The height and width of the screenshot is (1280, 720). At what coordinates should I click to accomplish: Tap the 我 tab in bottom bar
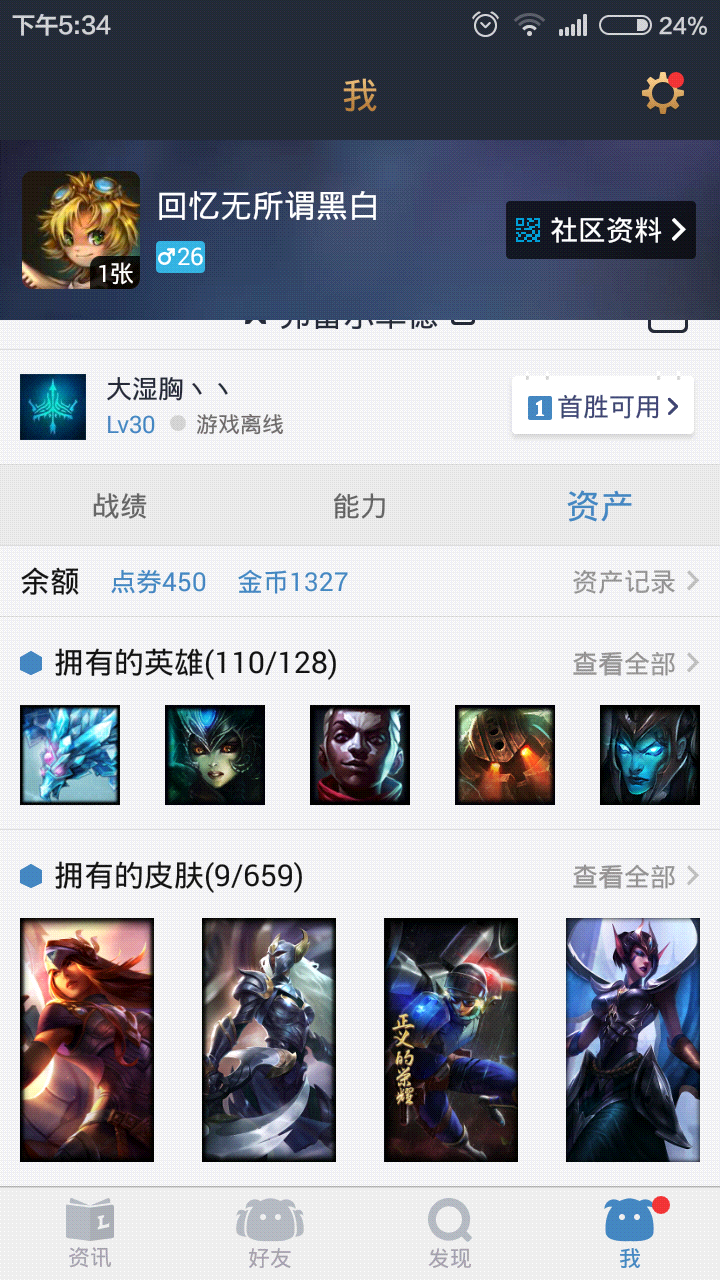coord(630,1234)
